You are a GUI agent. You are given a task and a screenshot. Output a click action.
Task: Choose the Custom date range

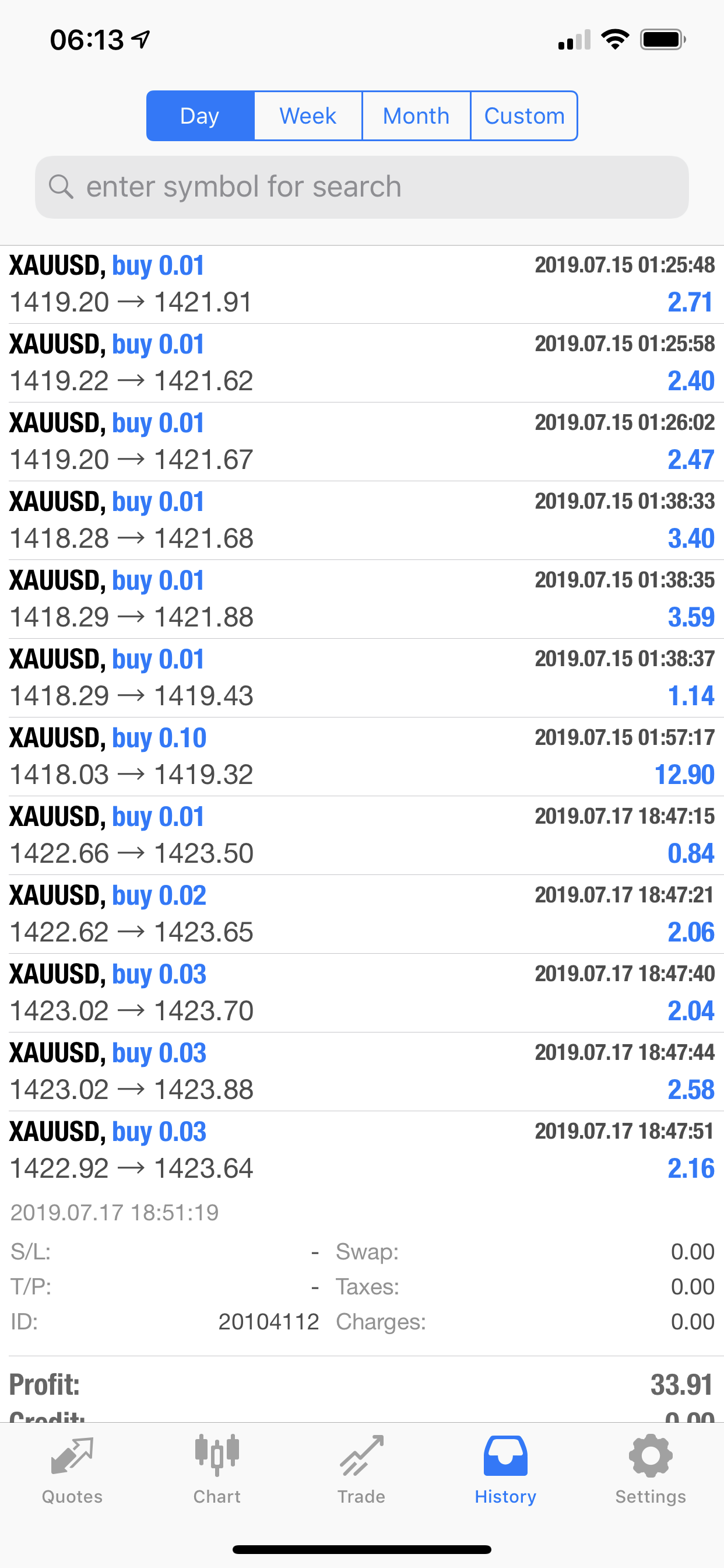(x=524, y=116)
